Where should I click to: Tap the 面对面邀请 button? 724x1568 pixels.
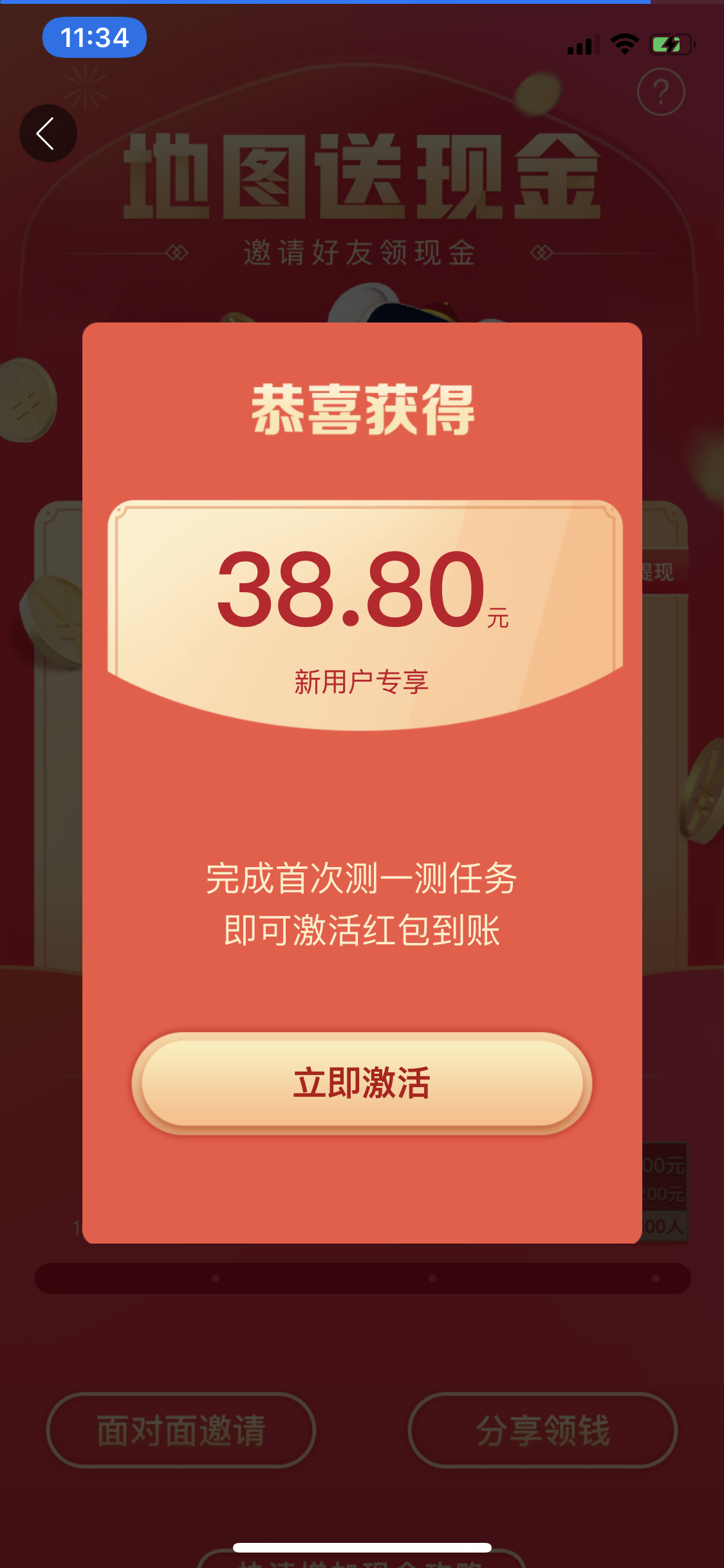[181, 1430]
